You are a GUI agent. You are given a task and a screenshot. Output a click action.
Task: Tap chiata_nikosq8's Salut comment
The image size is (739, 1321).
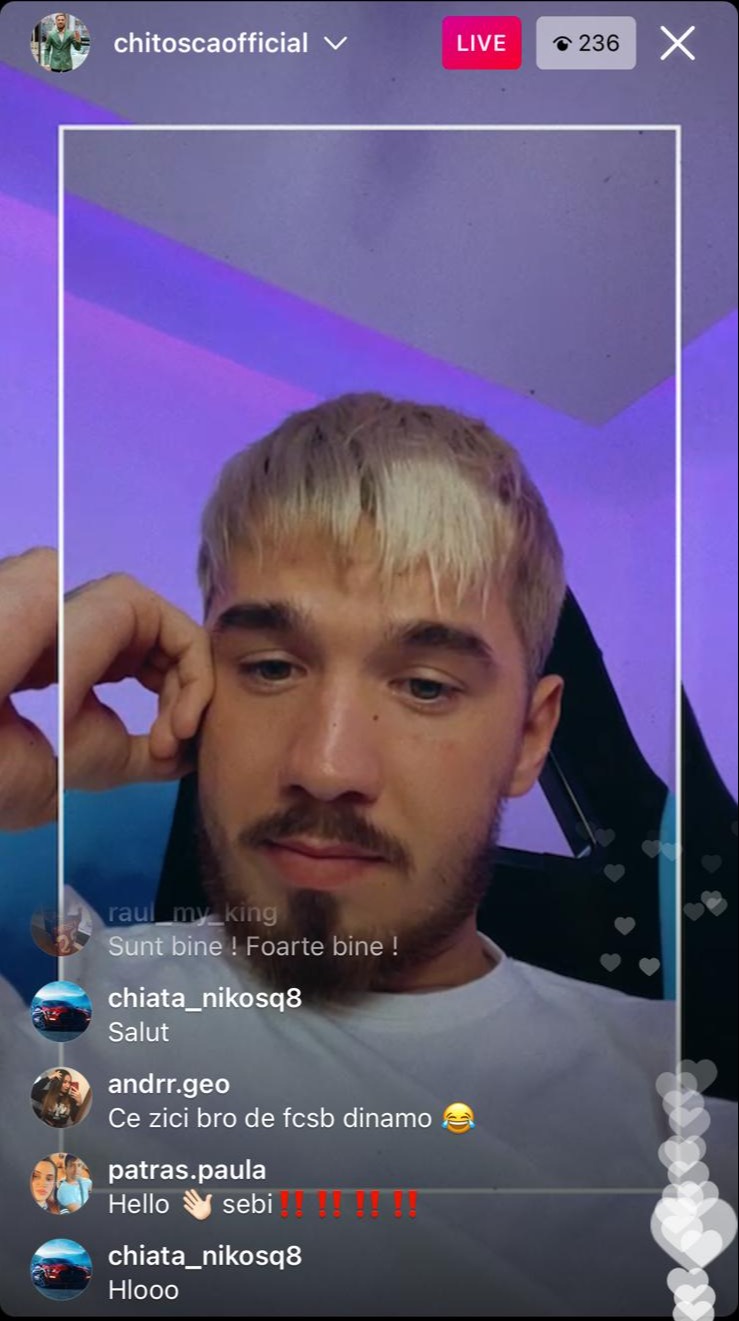click(x=138, y=1032)
